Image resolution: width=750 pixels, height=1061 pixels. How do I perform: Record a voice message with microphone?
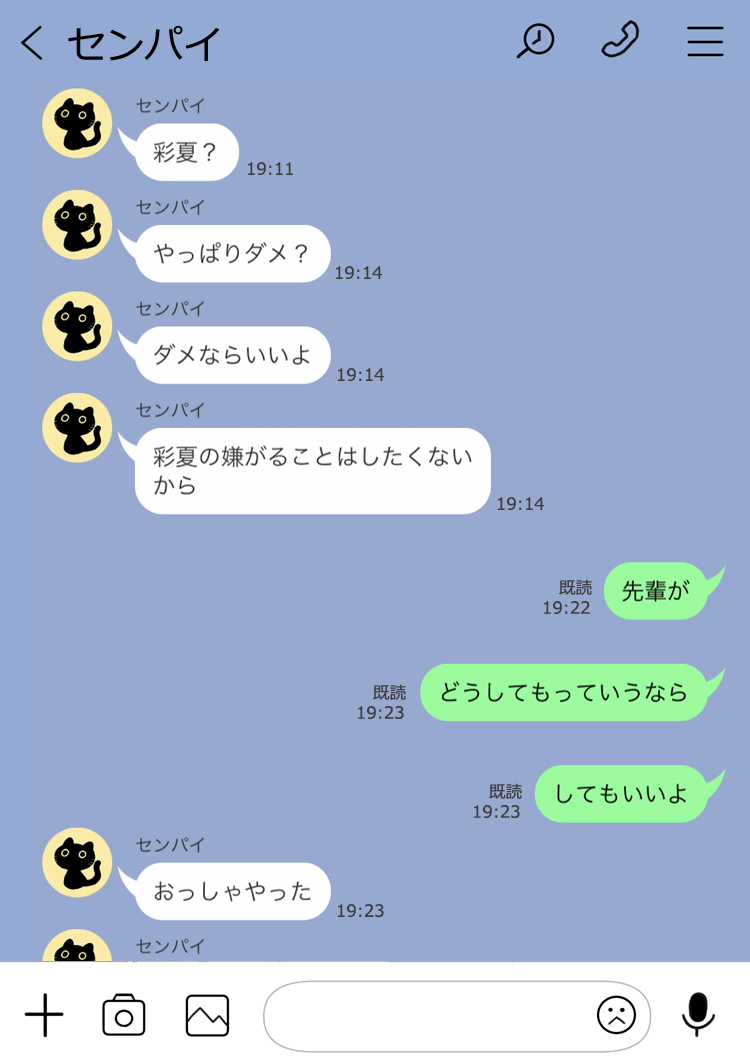coord(698,1014)
